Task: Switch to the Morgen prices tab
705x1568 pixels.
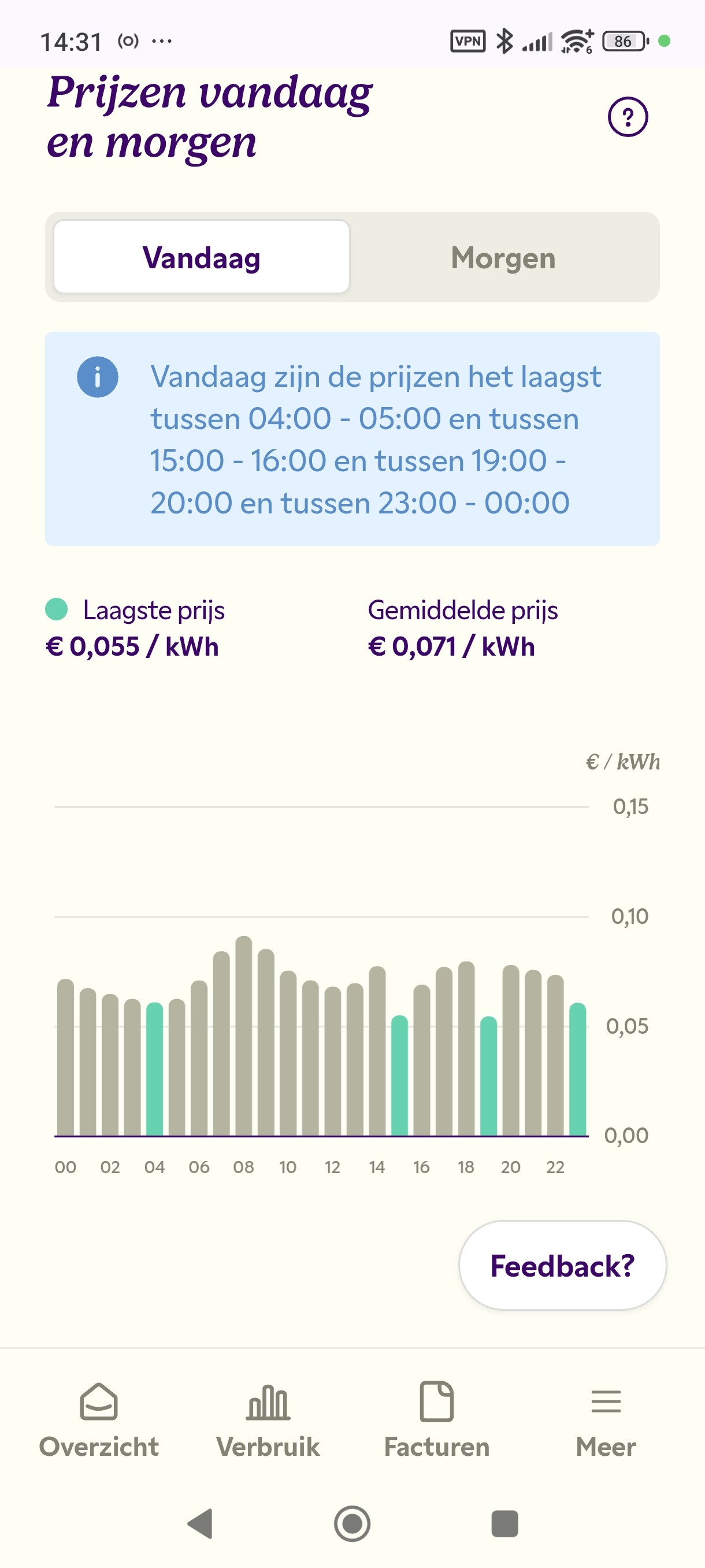Action: click(x=503, y=257)
